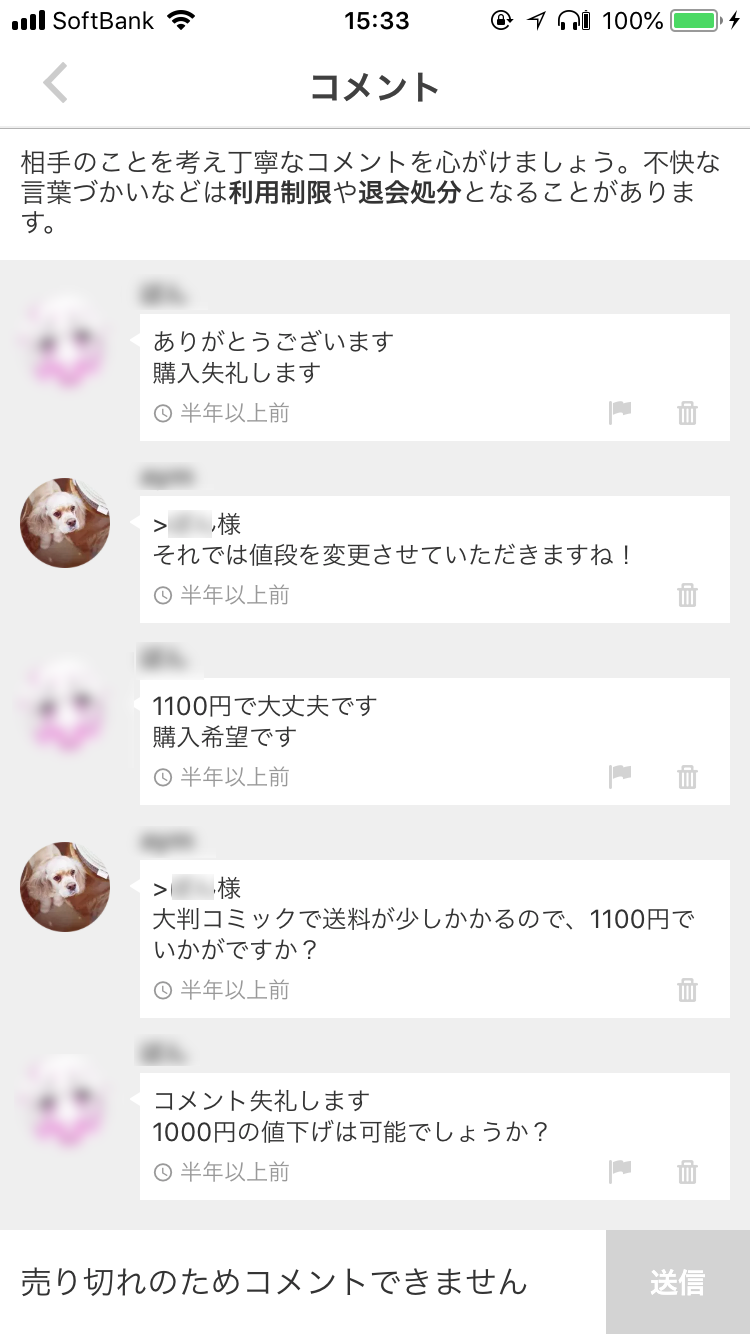
Task: Delete the comment それでは値段を変更させていただきますね！
Action: pyautogui.click(x=687, y=595)
